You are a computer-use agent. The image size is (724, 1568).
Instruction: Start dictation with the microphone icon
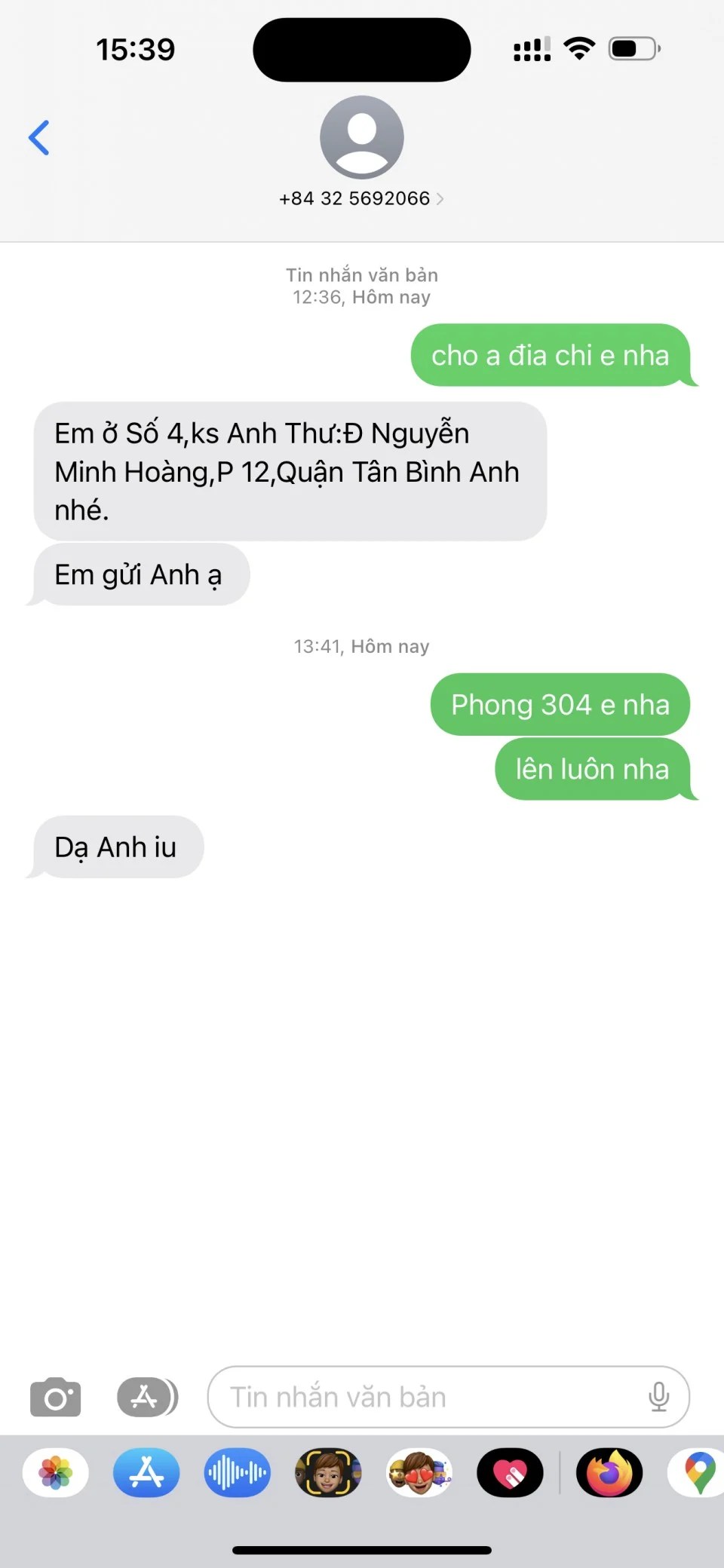[658, 1397]
